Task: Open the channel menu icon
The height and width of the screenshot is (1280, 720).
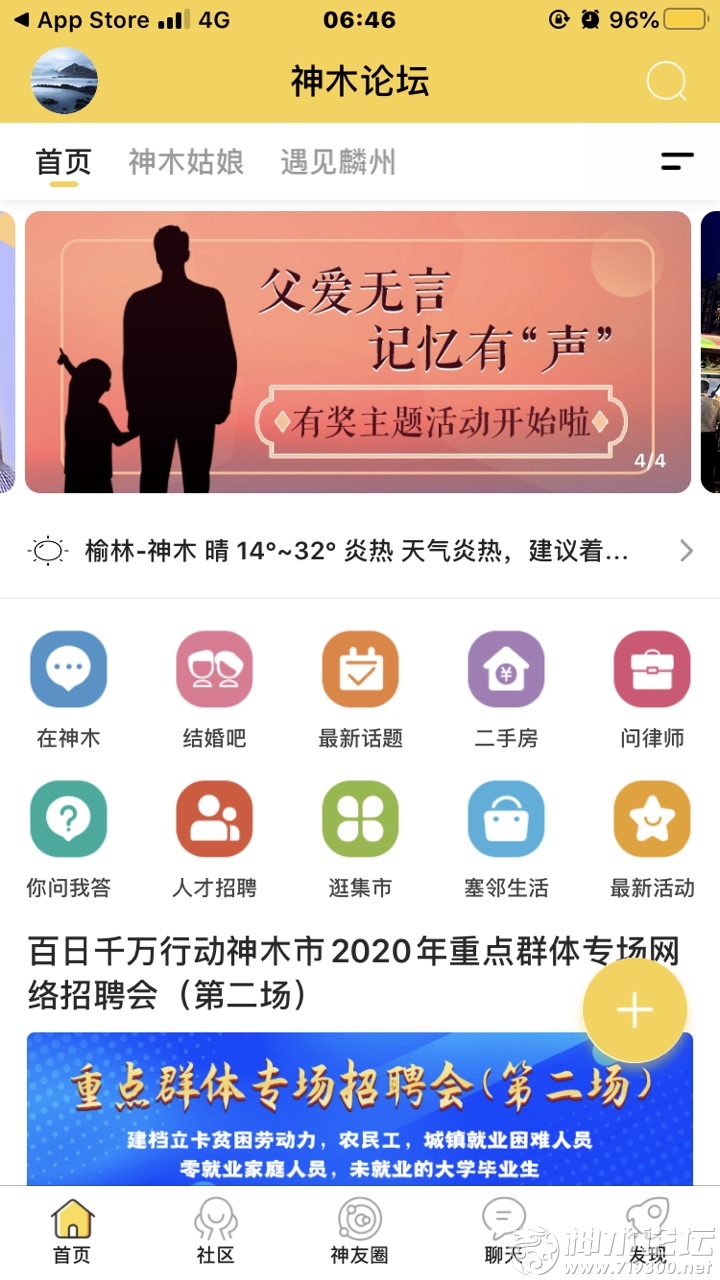Action: (x=677, y=161)
